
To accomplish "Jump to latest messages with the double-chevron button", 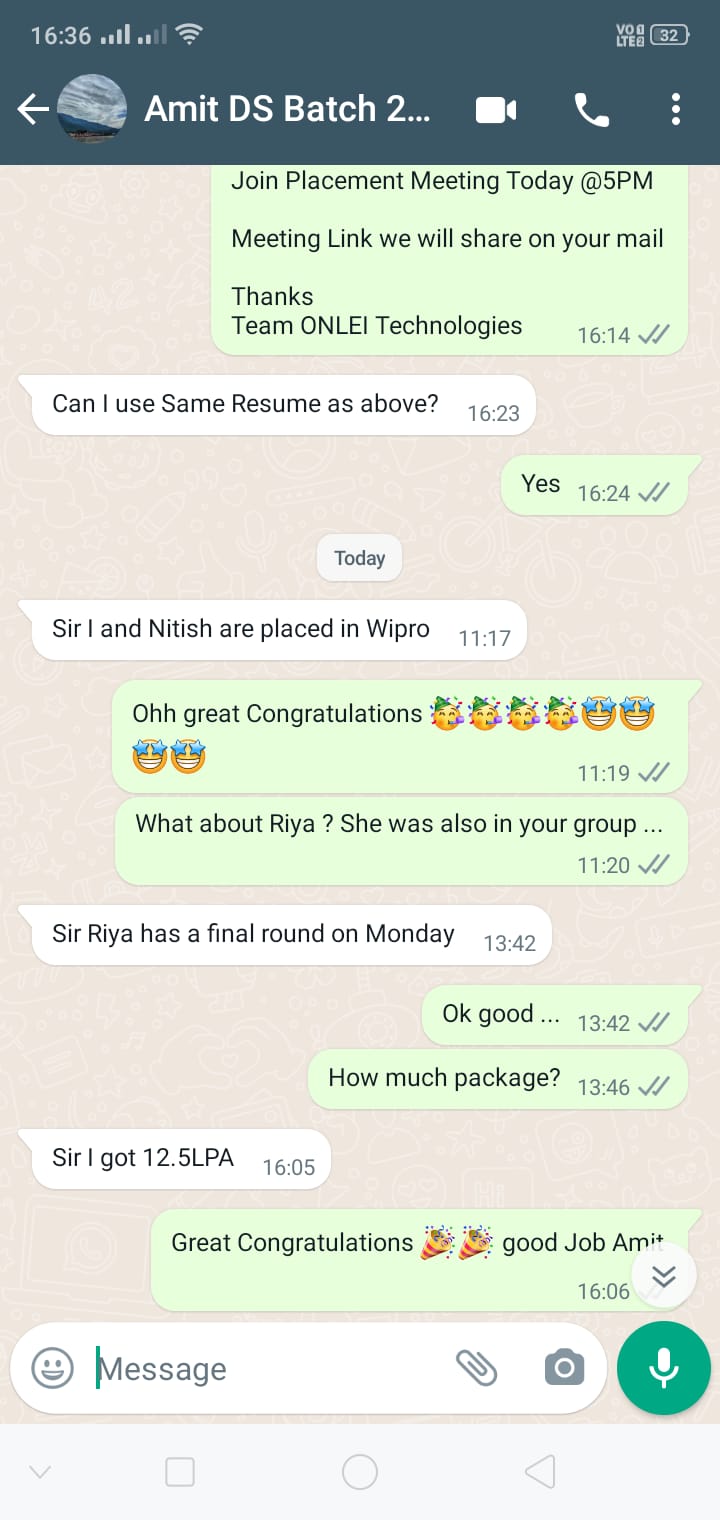I will pos(664,1276).
